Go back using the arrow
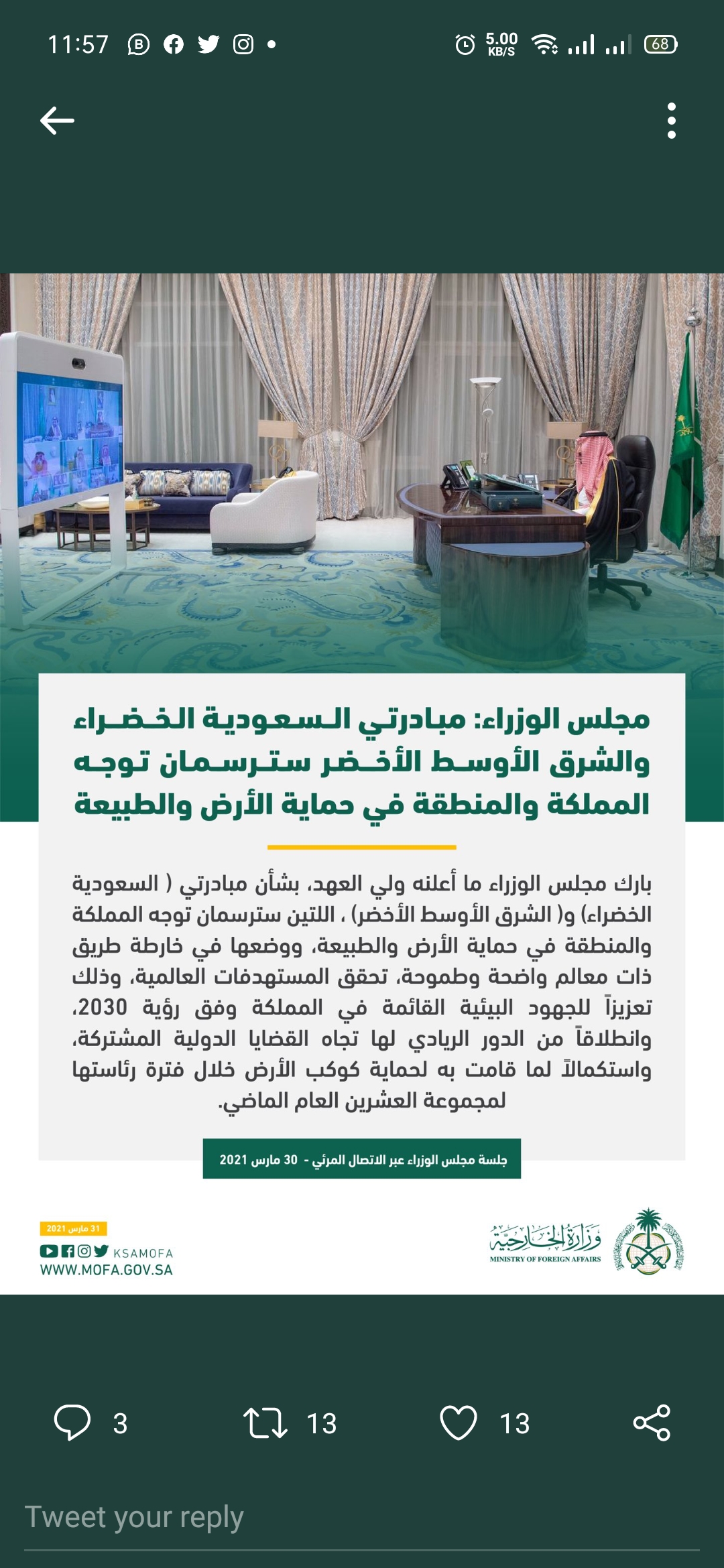This screenshot has height=1568, width=724. [x=57, y=121]
